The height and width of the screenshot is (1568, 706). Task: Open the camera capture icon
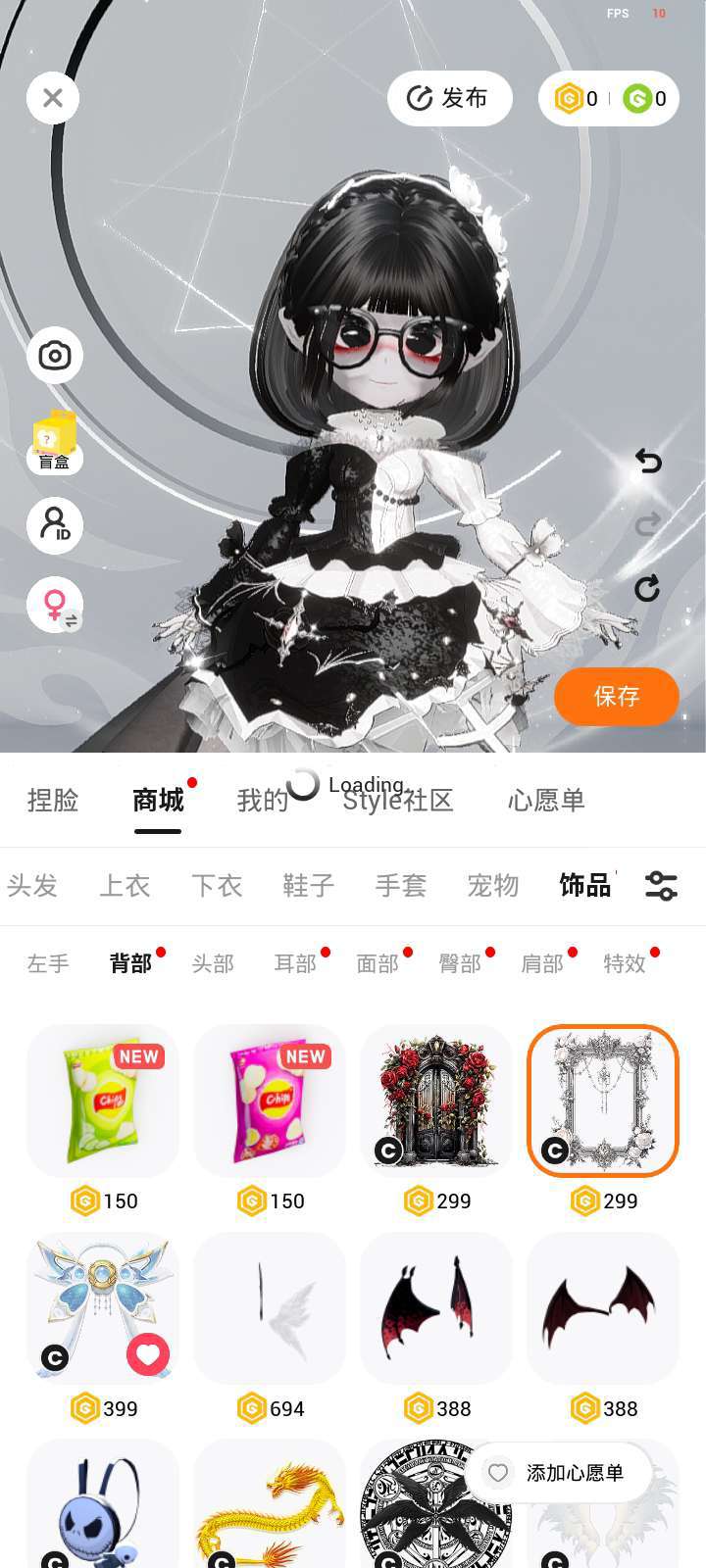(x=55, y=355)
